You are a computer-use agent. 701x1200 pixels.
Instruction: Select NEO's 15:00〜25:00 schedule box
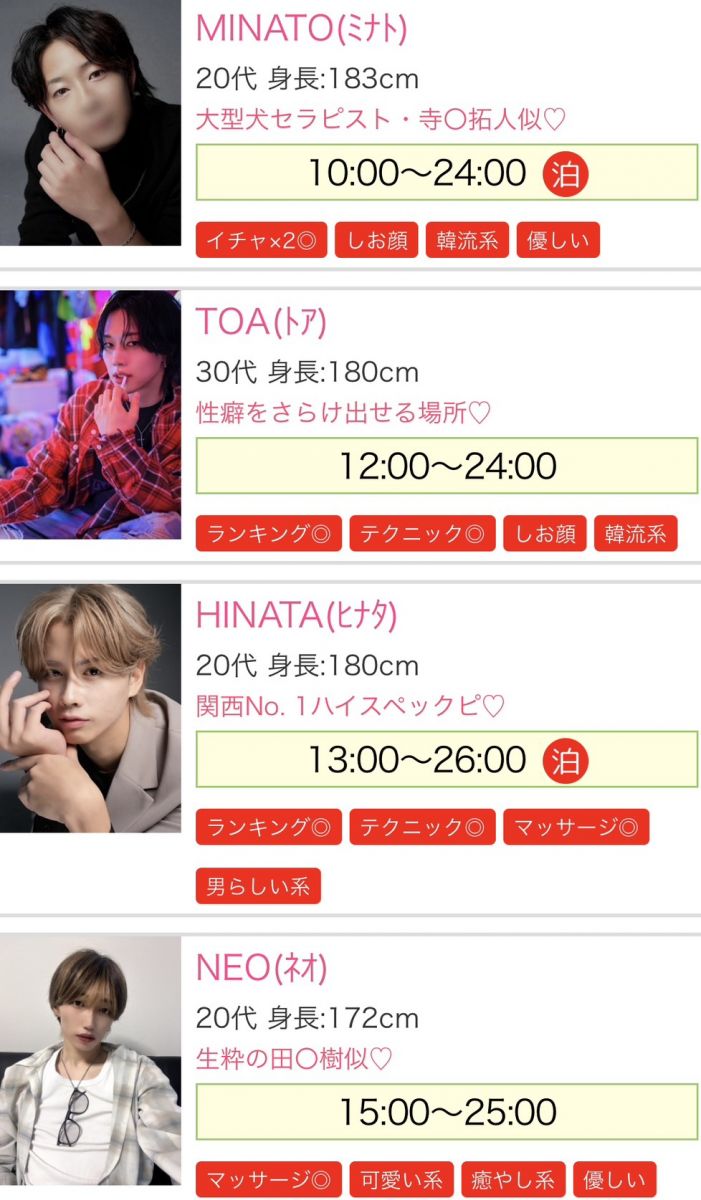(x=446, y=1112)
